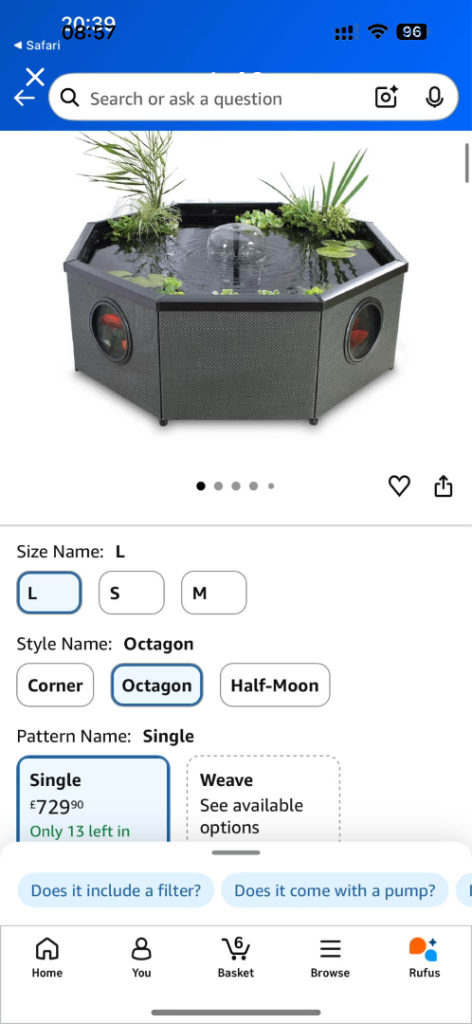Image resolution: width=472 pixels, height=1024 pixels.
Task: Go to the Home tab
Action: coord(47,957)
